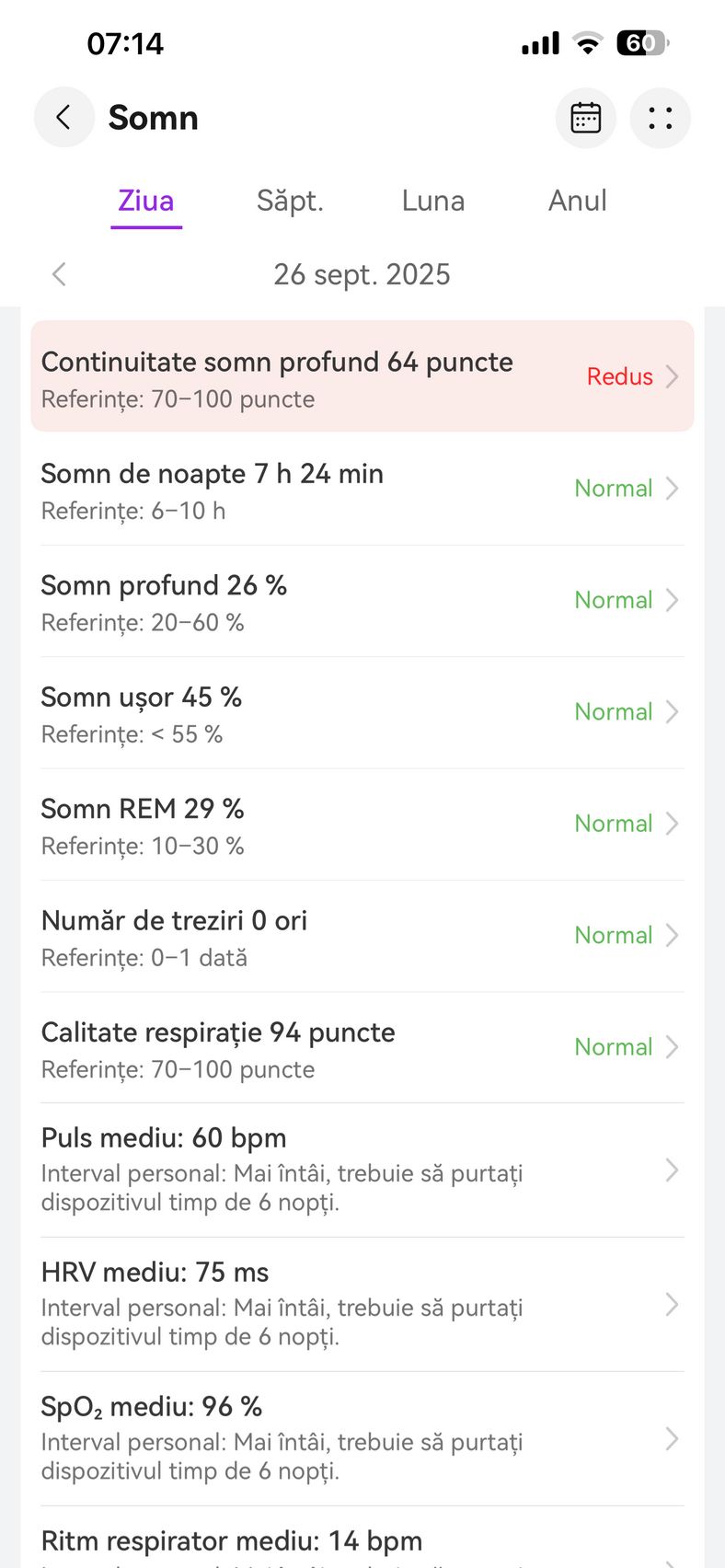Open HRV mediu 75 ms details
This screenshot has height=1568, width=725.
pos(362,1304)
